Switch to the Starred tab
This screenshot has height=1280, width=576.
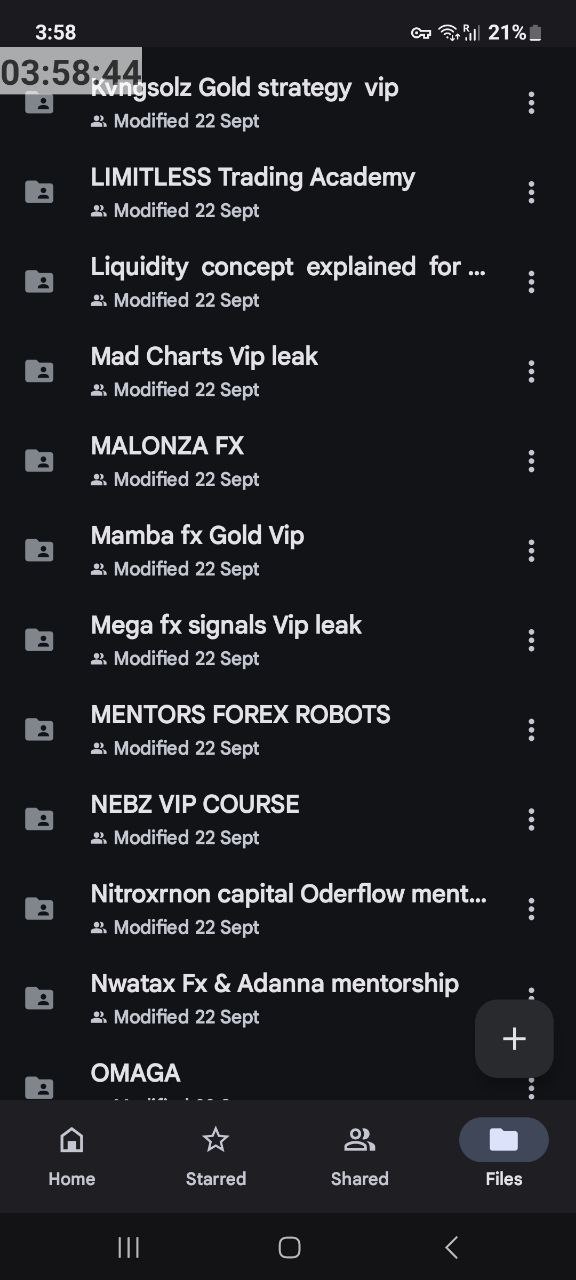click(x=216, y=1156)
